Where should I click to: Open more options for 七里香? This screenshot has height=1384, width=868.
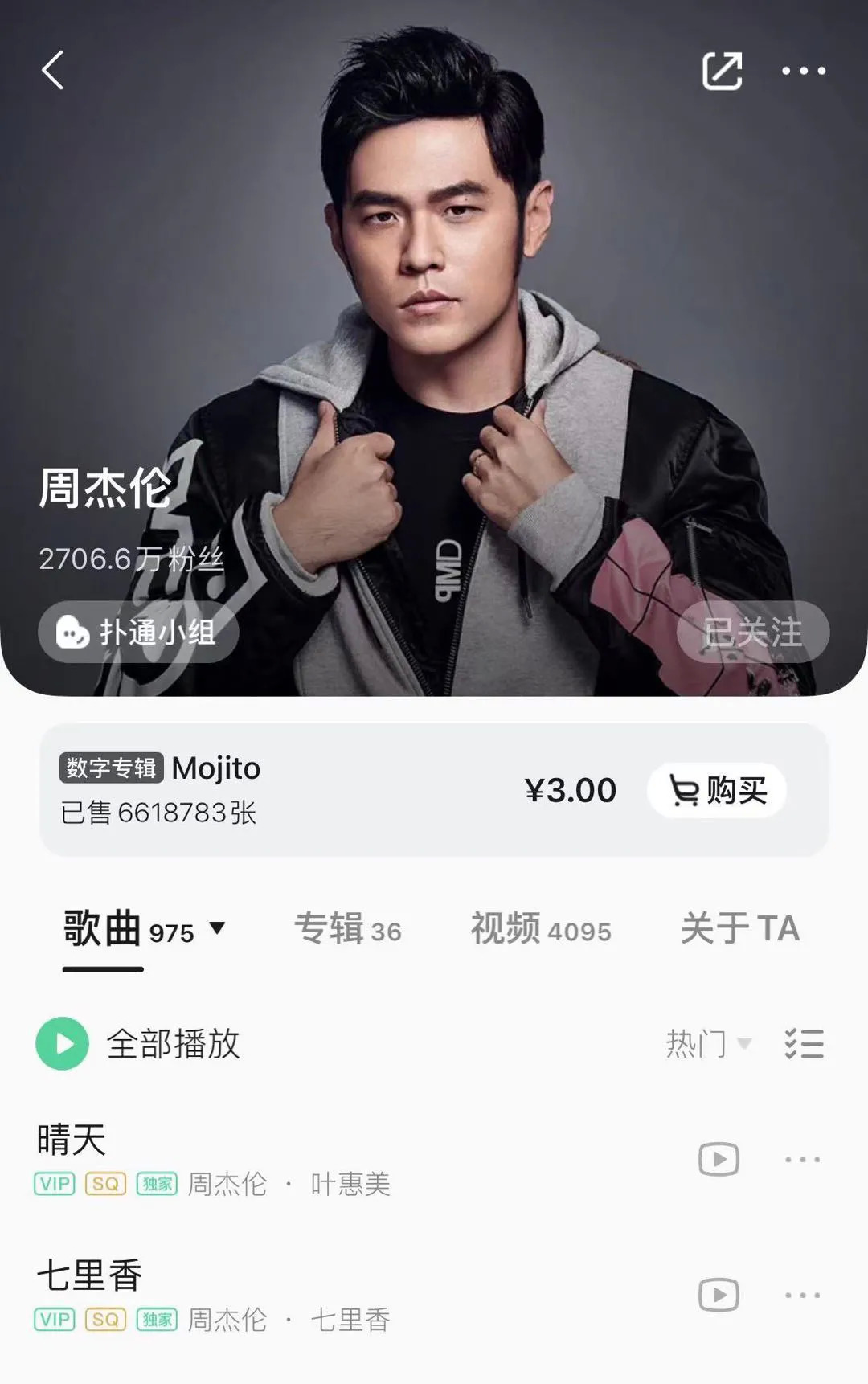tap(802, 1295)
